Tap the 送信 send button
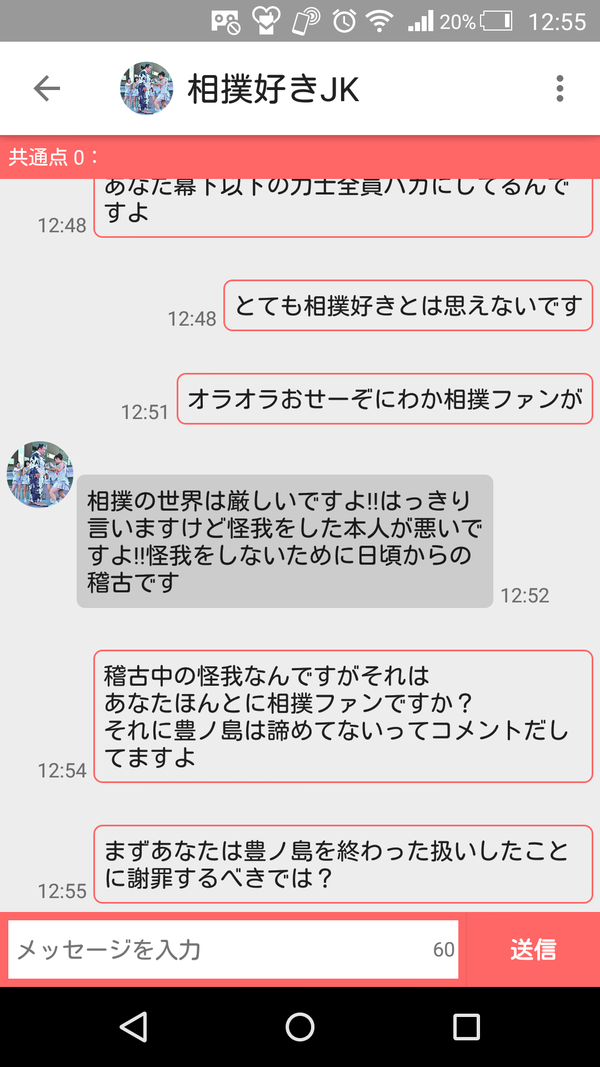 (x=533, y=949)
